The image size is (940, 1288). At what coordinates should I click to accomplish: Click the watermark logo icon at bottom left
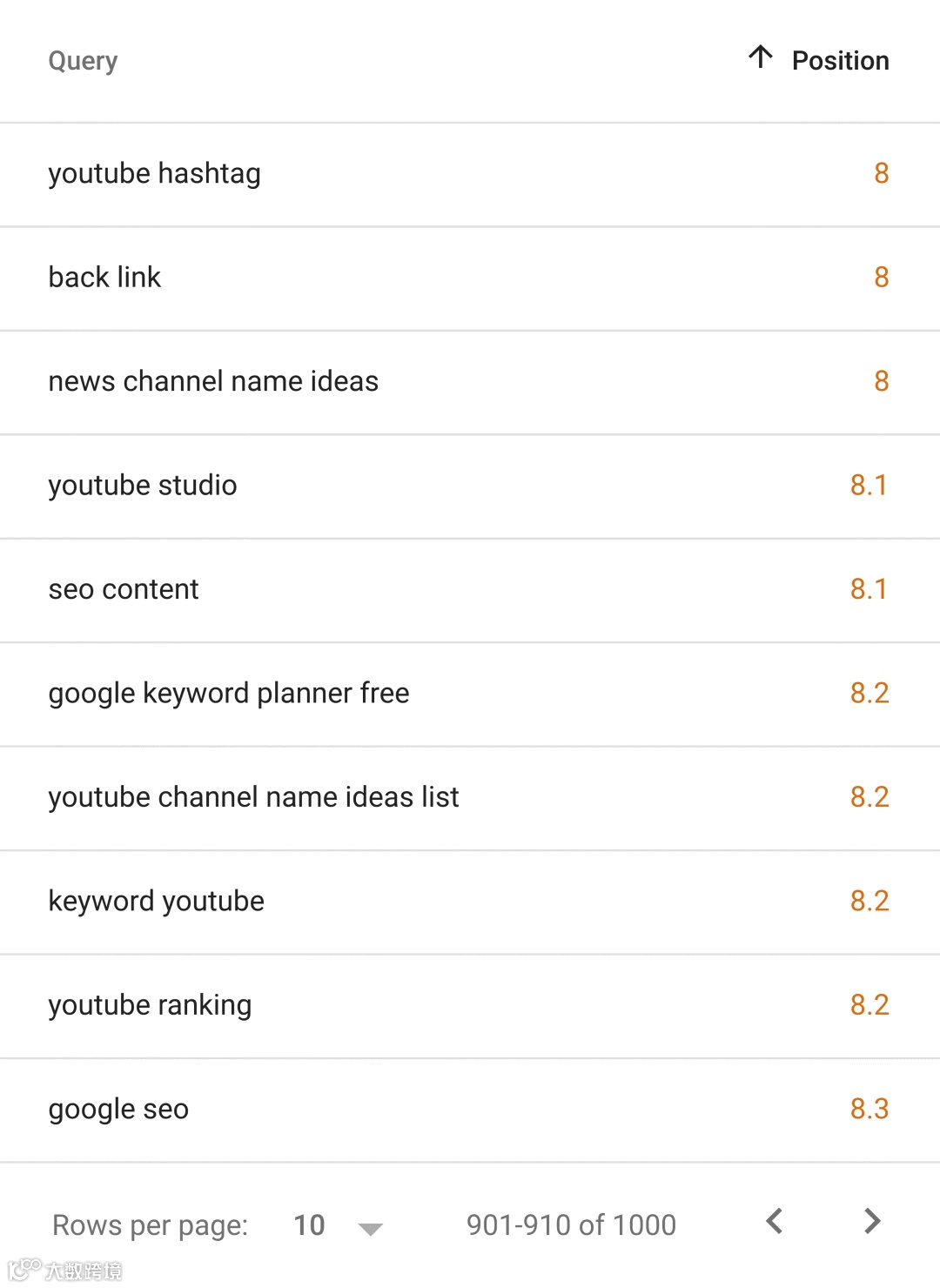(x=26, y=1271)
